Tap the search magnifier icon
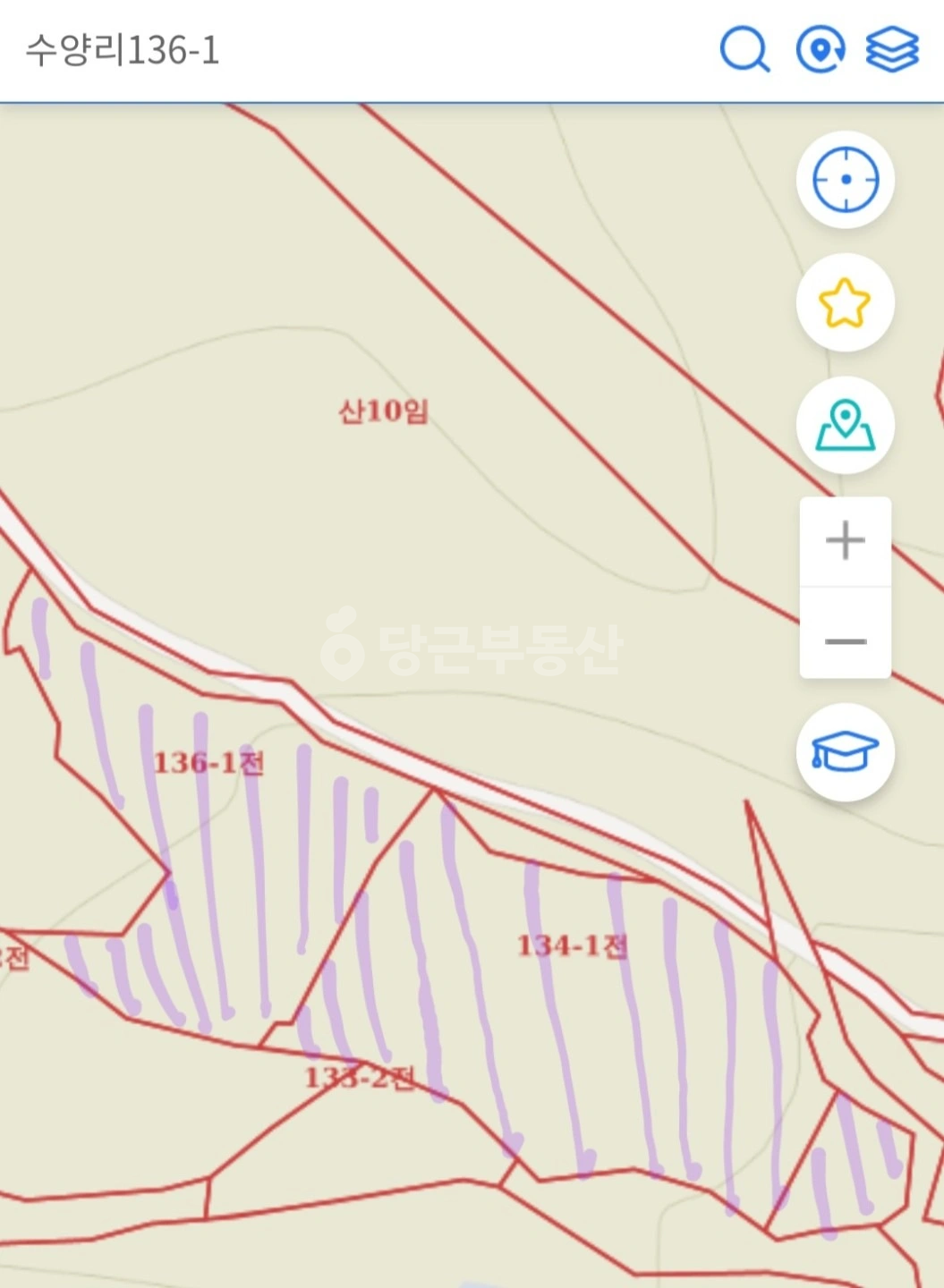This screenshot has height=1288, width=944. tap(744, 49)
